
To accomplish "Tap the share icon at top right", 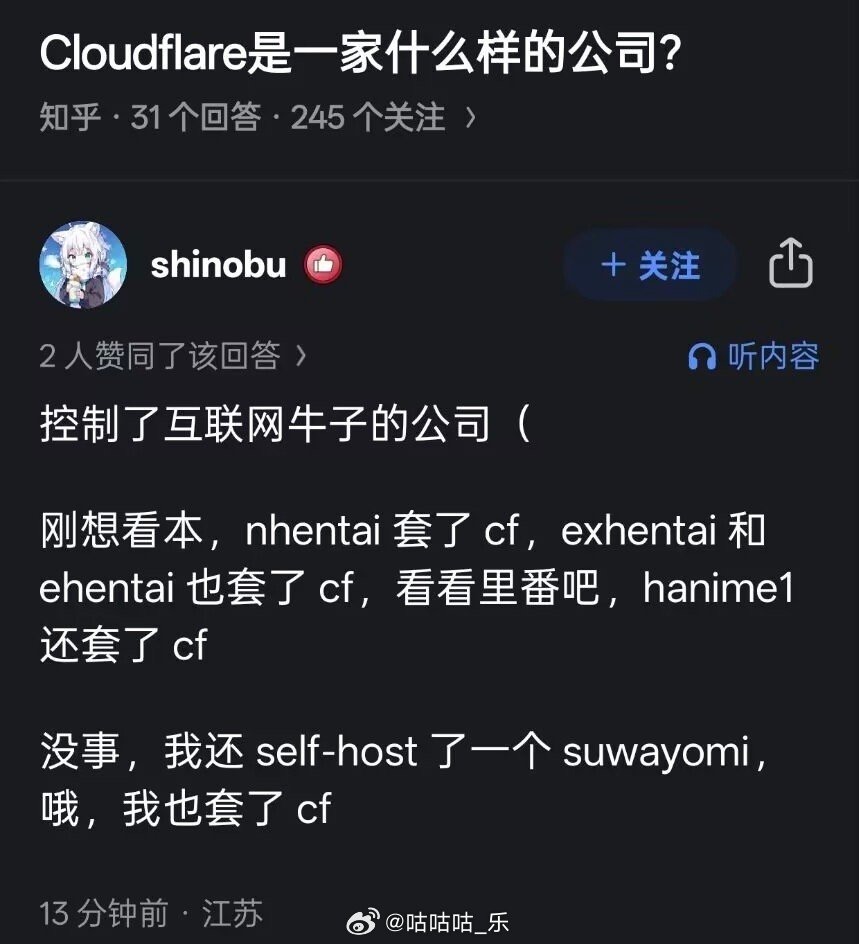I will pyautogui.click(x=791, y=264).
